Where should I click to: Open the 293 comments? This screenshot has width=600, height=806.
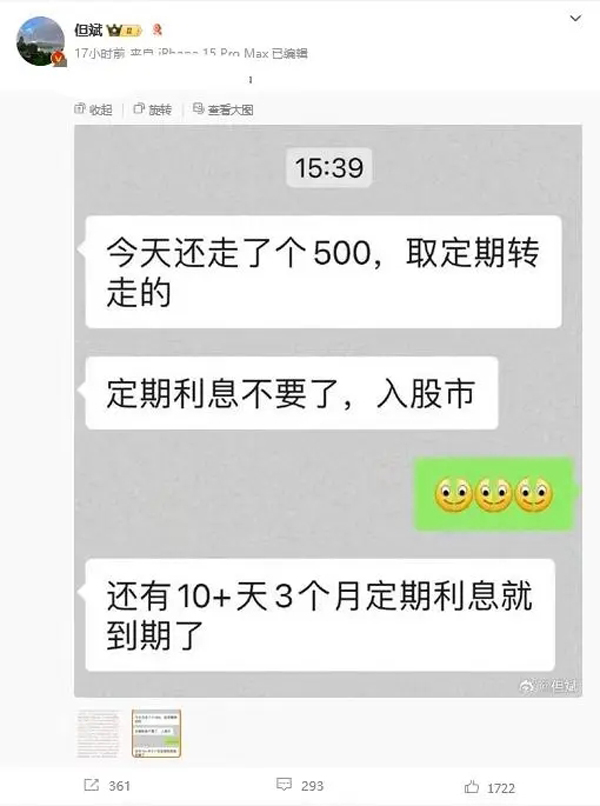(297, 786)
